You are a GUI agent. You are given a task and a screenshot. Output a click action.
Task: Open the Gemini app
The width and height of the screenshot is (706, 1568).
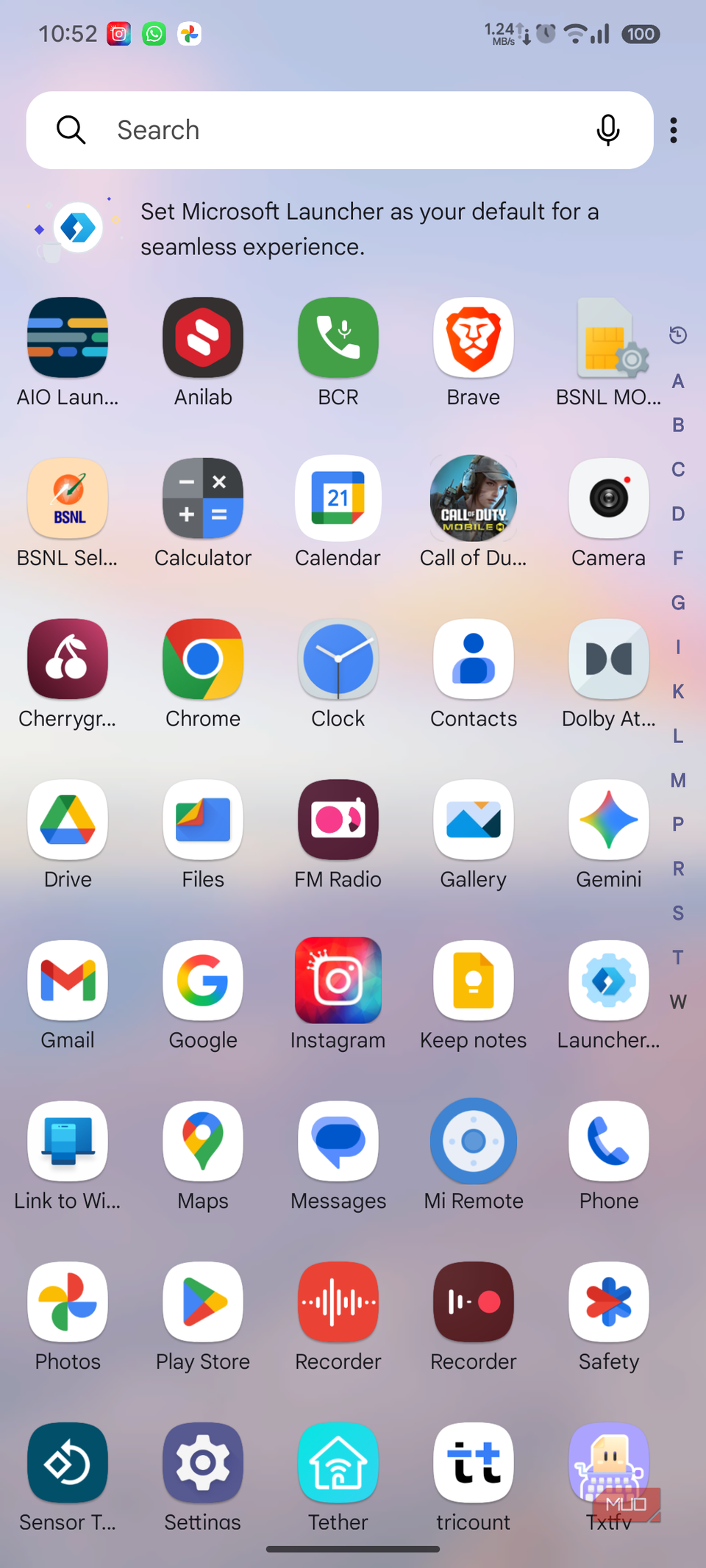[x=608, y=820]
